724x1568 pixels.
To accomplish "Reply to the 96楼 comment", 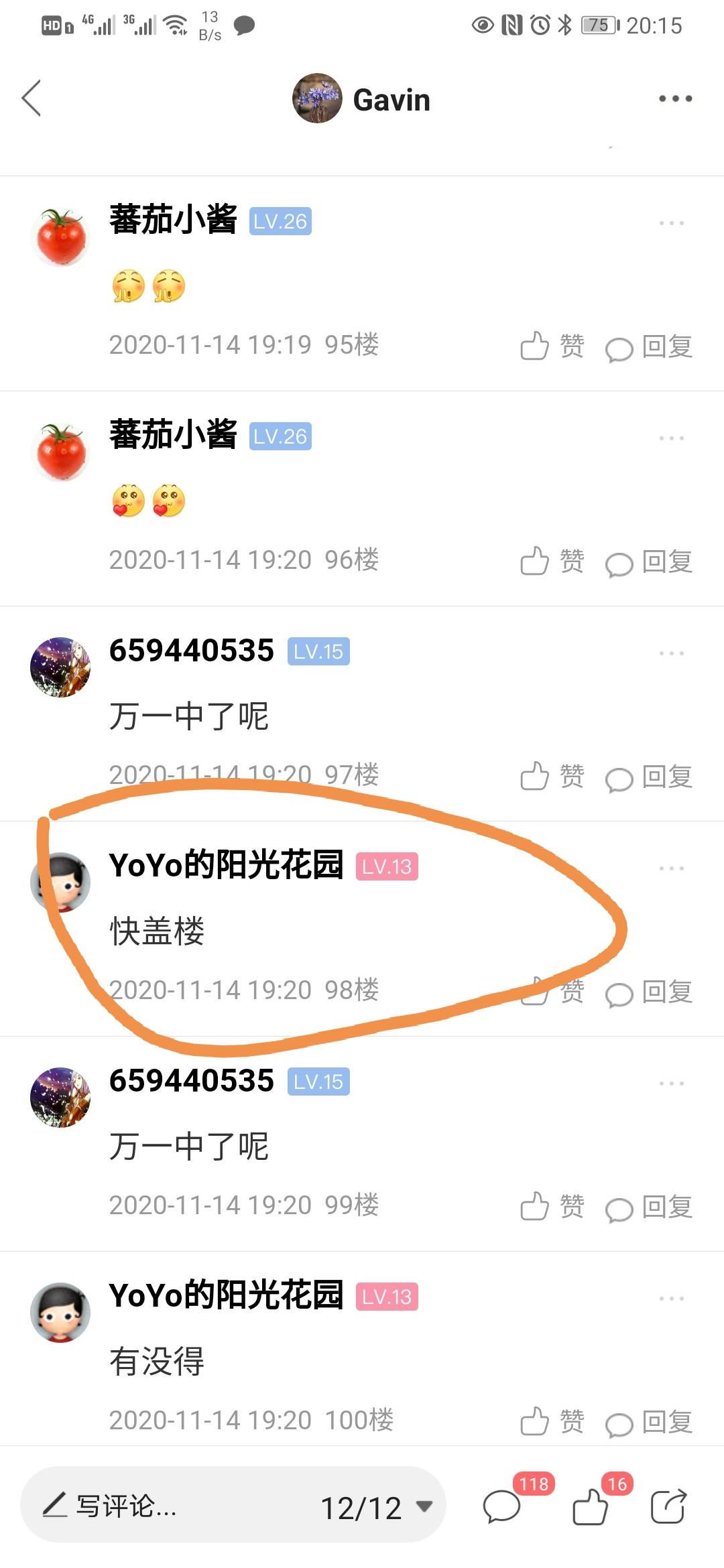I will 649,562.
